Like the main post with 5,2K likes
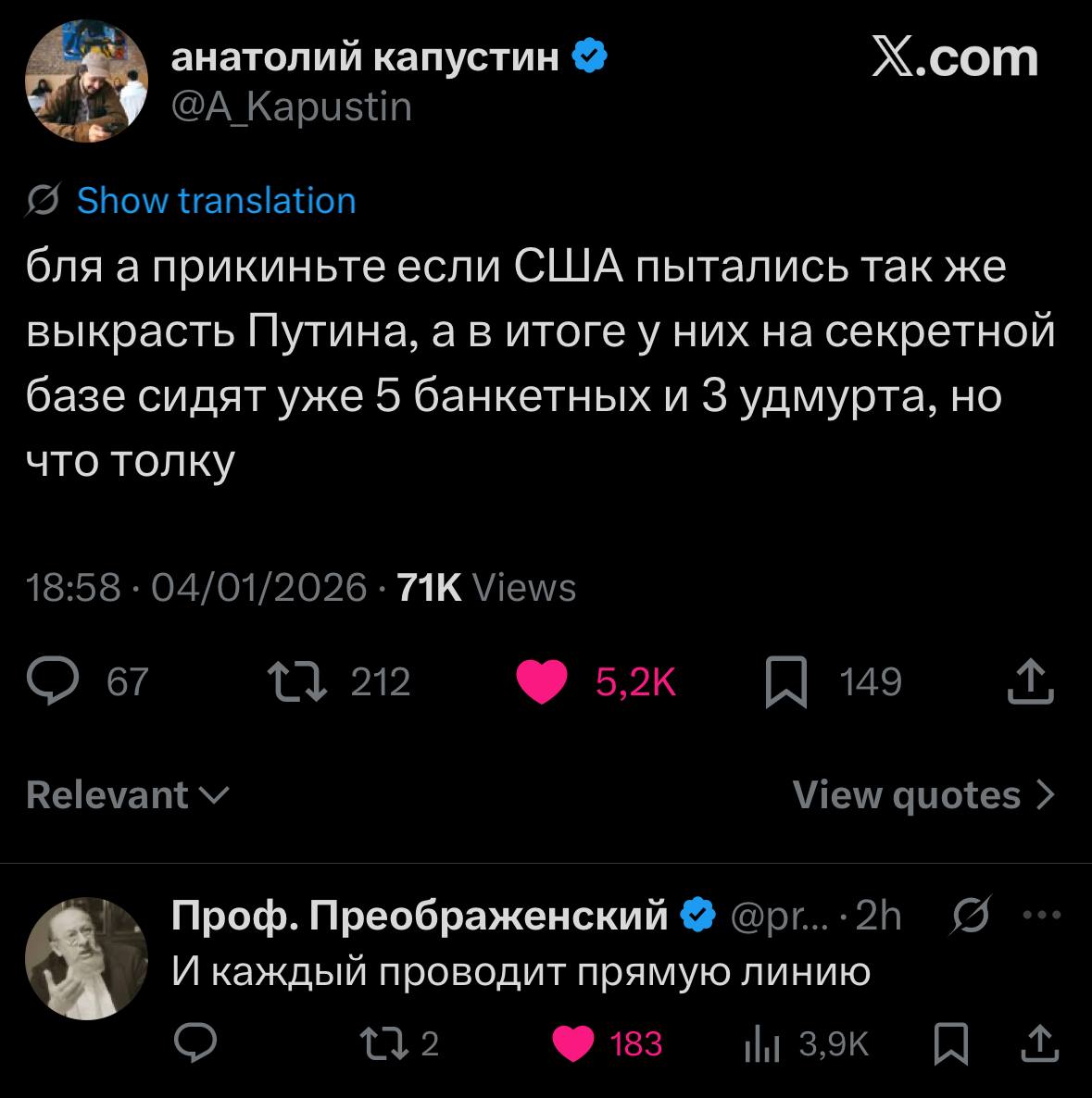The width and height of the screenshot is (1092, 1098). tap(541, 682)
